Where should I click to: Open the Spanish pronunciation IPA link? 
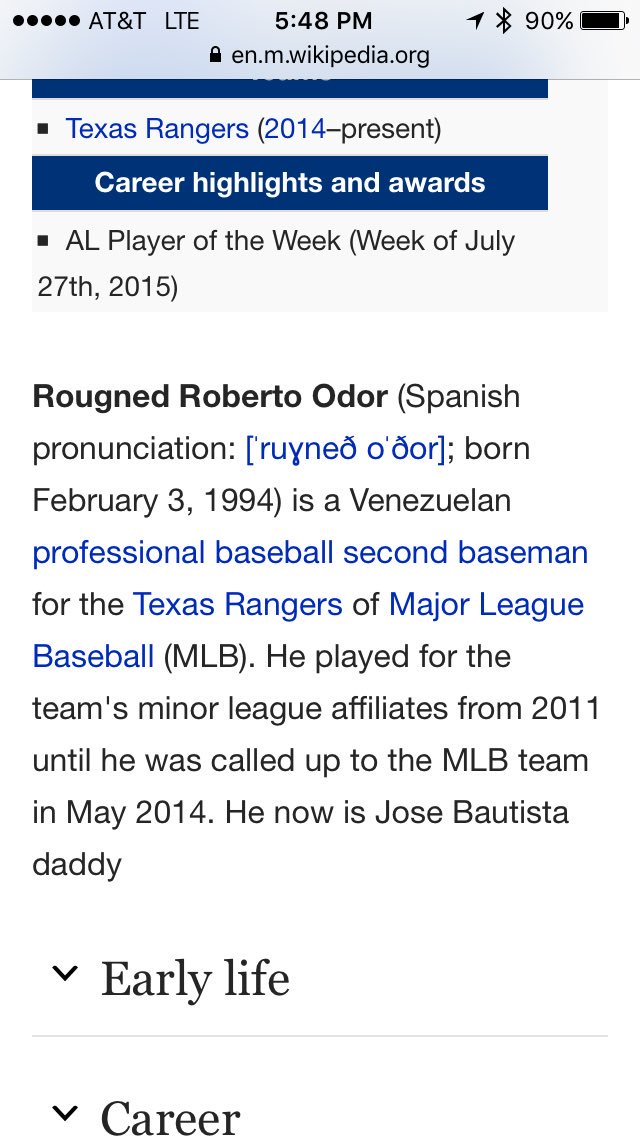[x=345, y=449]
